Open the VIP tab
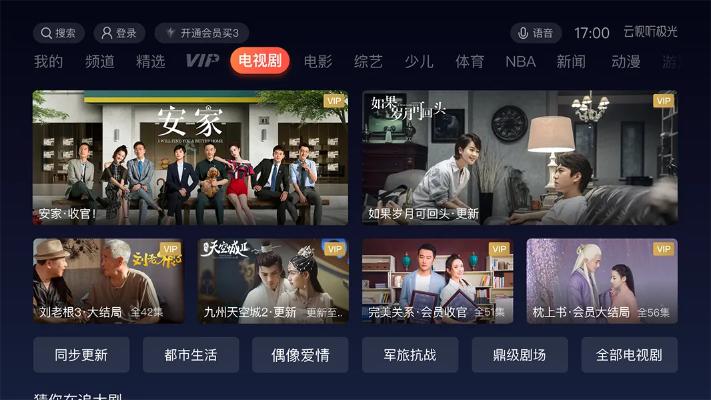 (203, 62)
